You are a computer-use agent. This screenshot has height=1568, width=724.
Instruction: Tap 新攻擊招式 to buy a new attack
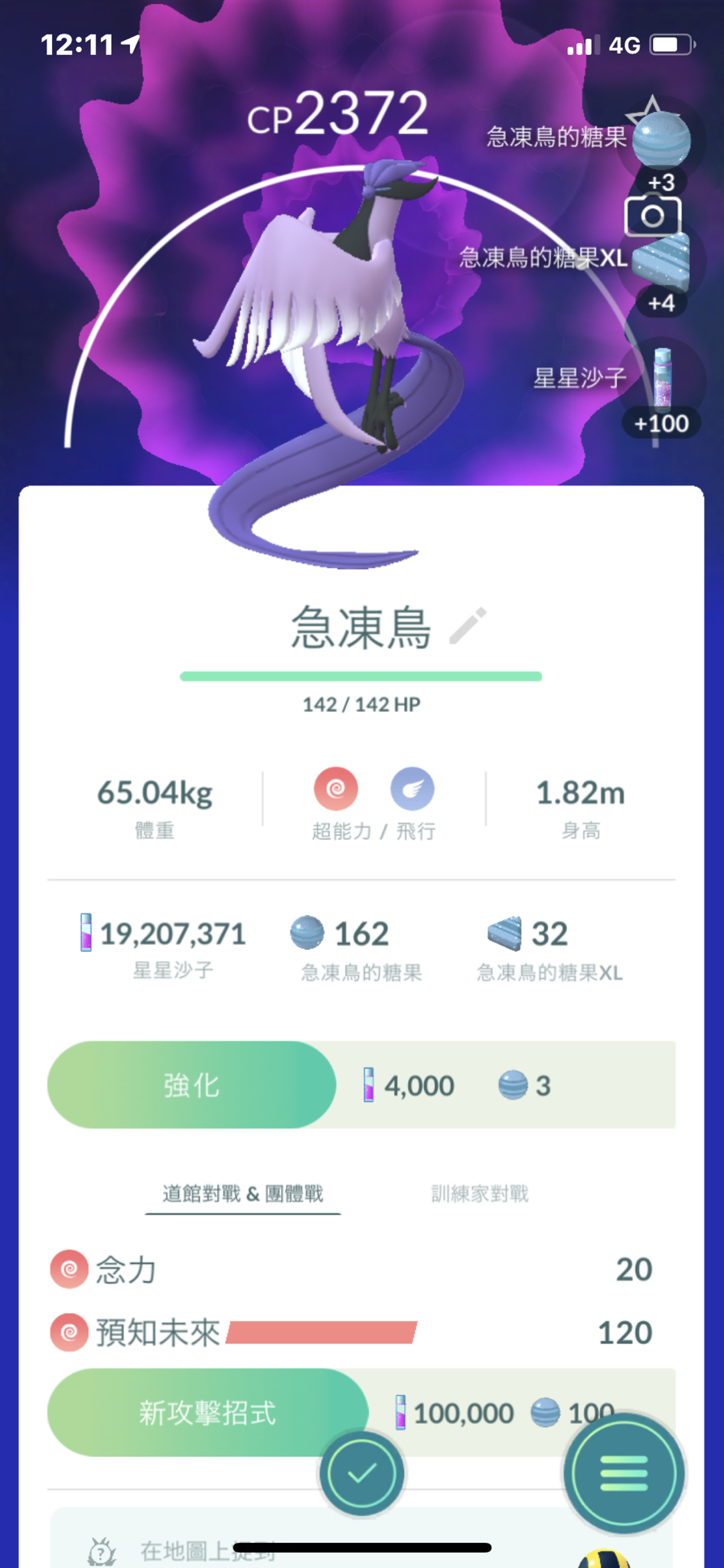point(207,1412)
